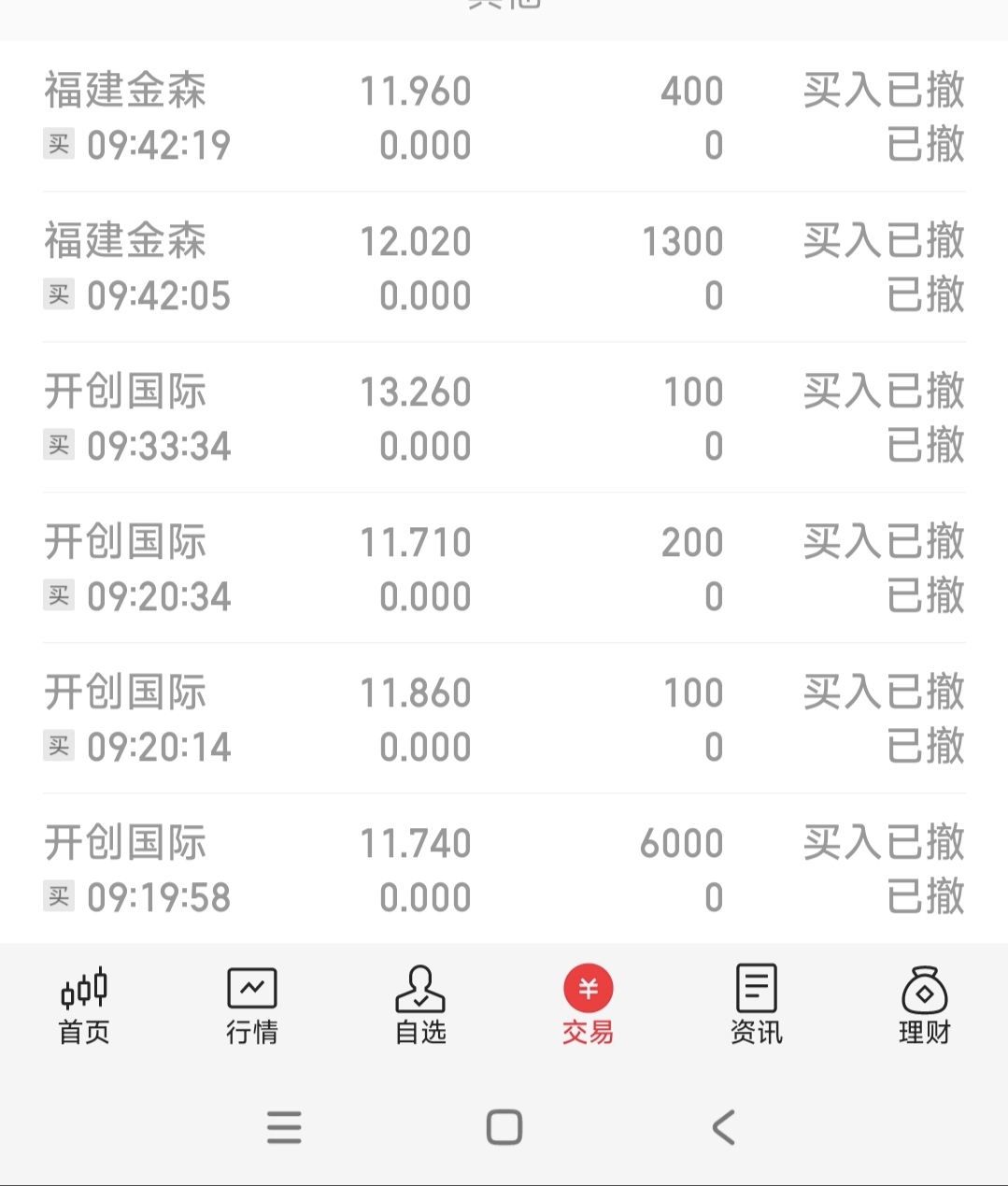Screen dimensions: 1008x1186
Task: Switch to the 资讯 news tab
Action: (756, 1005)
